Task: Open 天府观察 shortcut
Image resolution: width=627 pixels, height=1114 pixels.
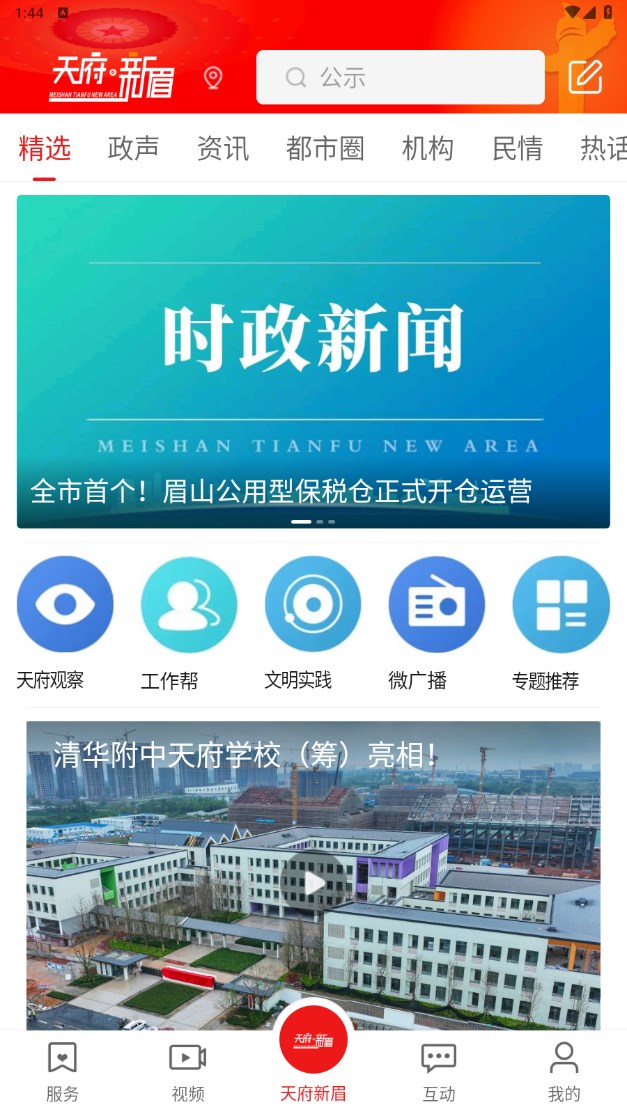Action: click(65, 605)
